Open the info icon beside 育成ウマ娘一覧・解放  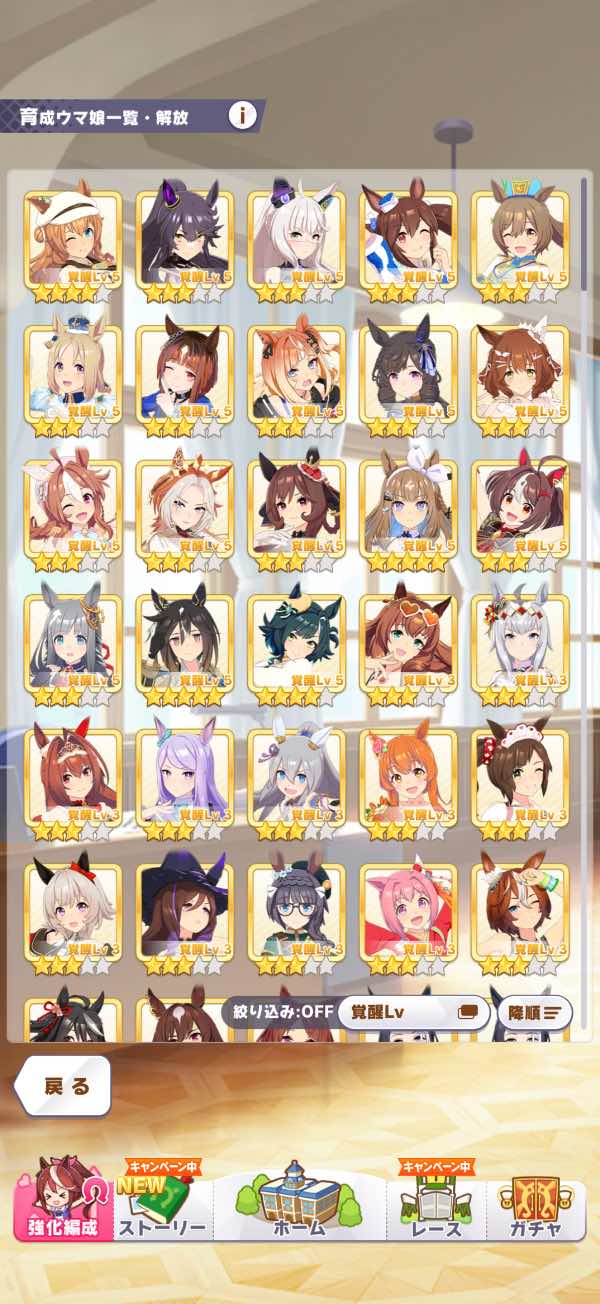[x=242, y=116]
